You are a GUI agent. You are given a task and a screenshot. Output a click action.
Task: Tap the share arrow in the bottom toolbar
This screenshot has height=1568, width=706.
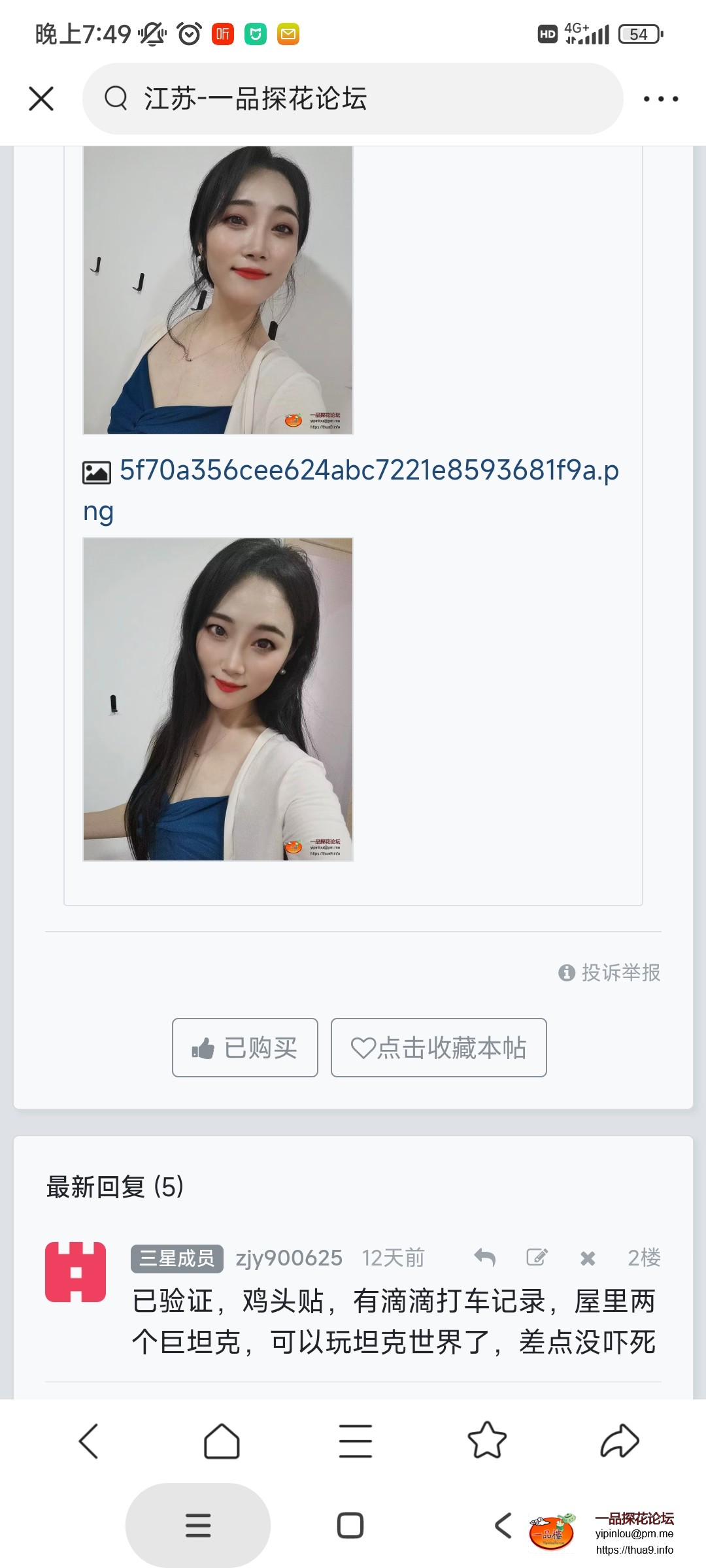616,1442
